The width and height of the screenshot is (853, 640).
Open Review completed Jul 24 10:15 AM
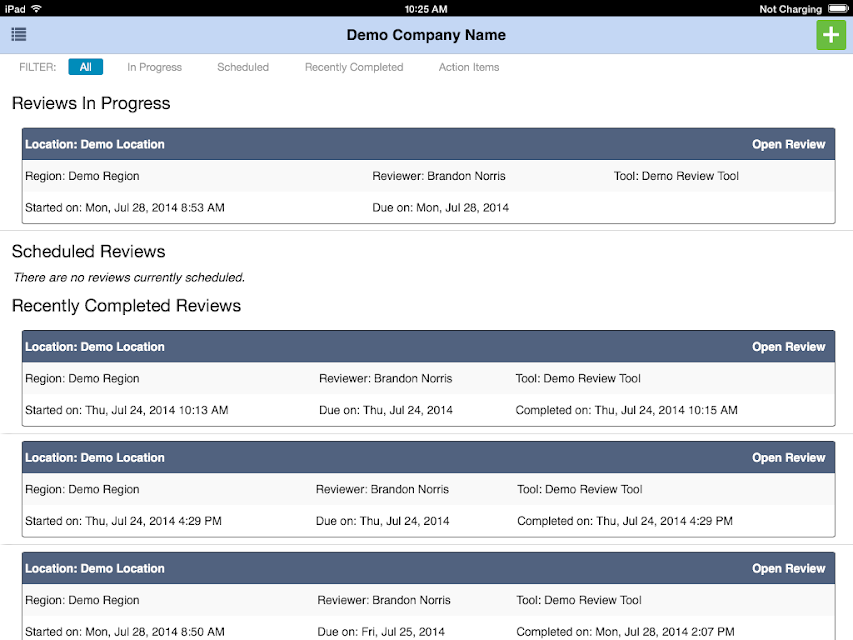coord(788,347)
